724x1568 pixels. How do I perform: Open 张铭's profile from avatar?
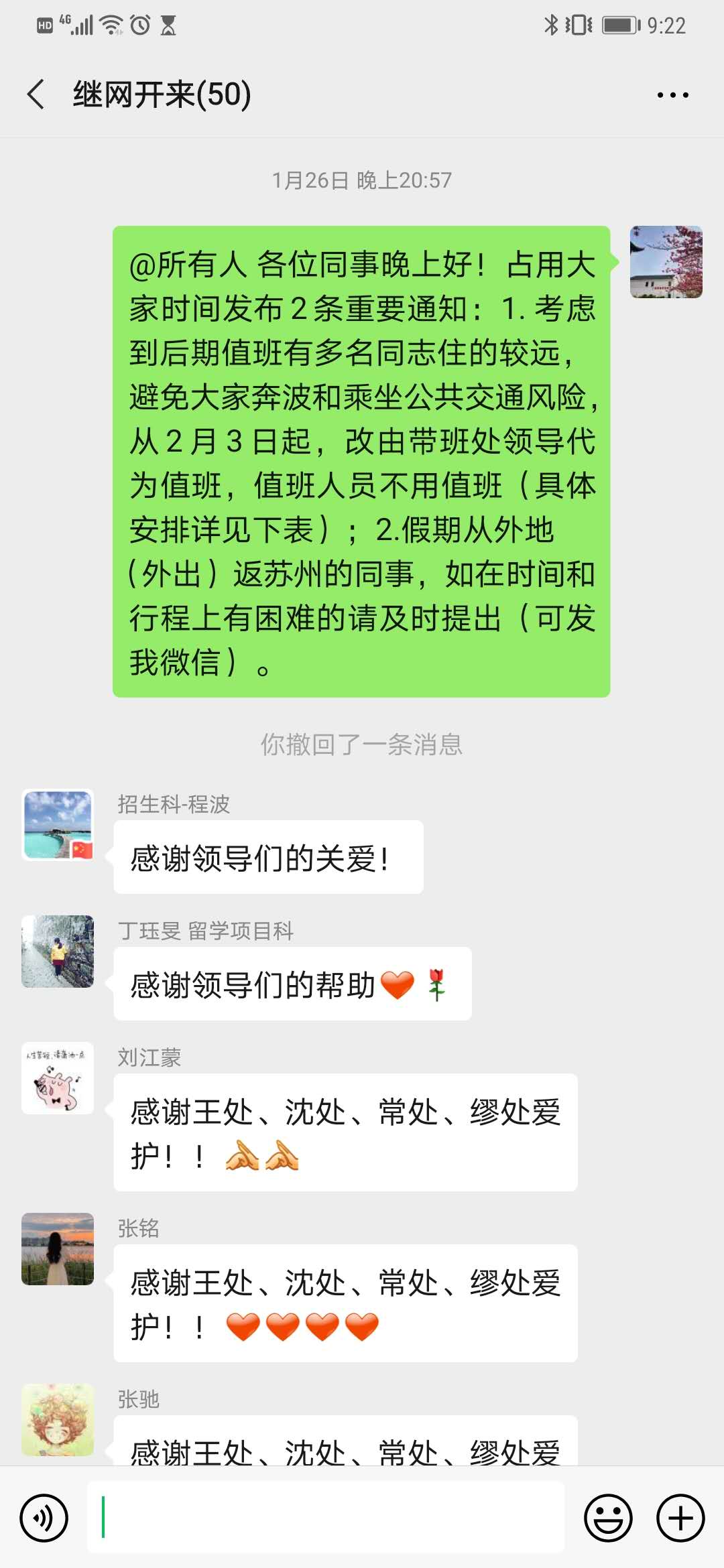[x=58, y=1249]
